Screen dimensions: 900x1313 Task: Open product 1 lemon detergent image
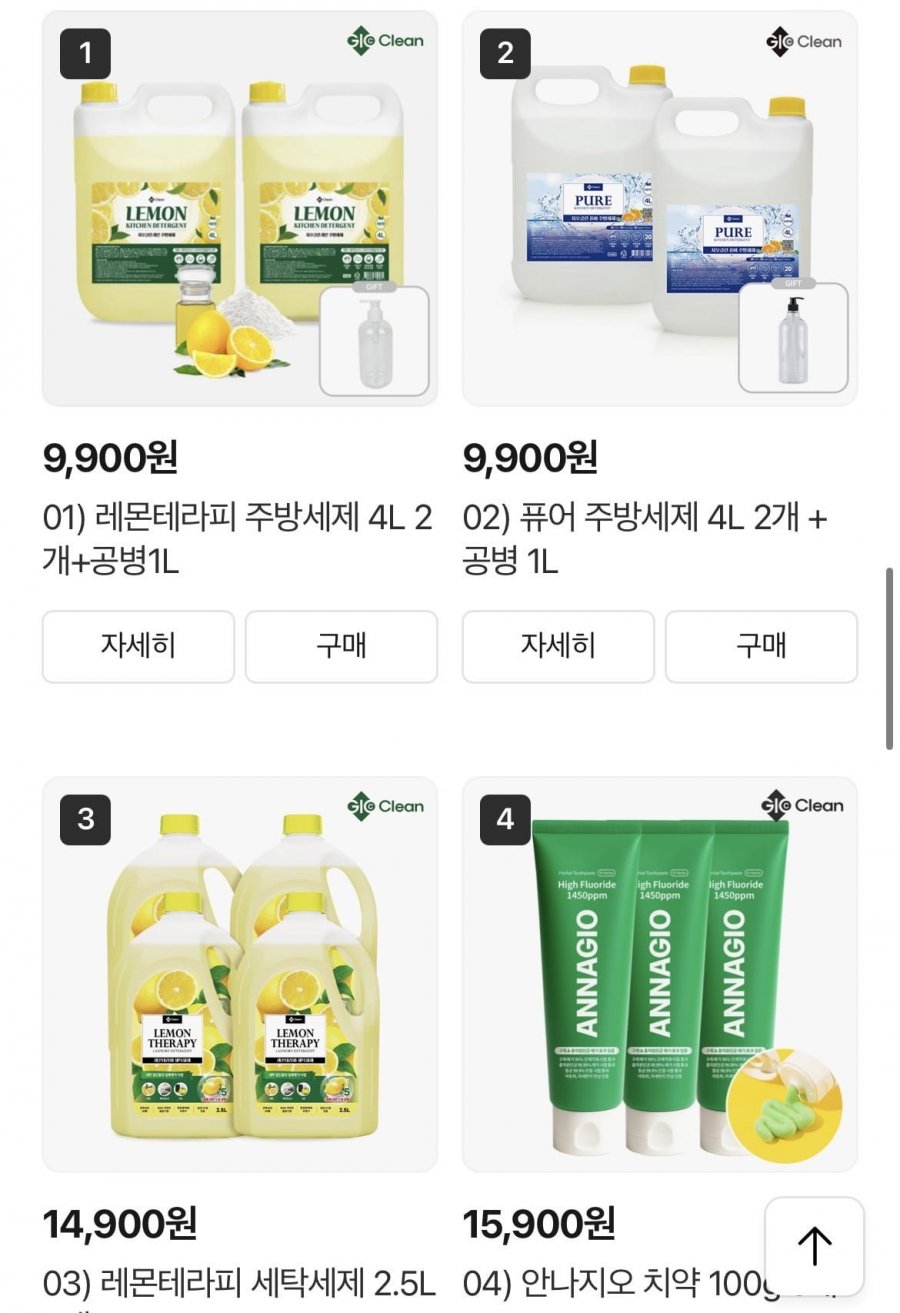[239, 208]
